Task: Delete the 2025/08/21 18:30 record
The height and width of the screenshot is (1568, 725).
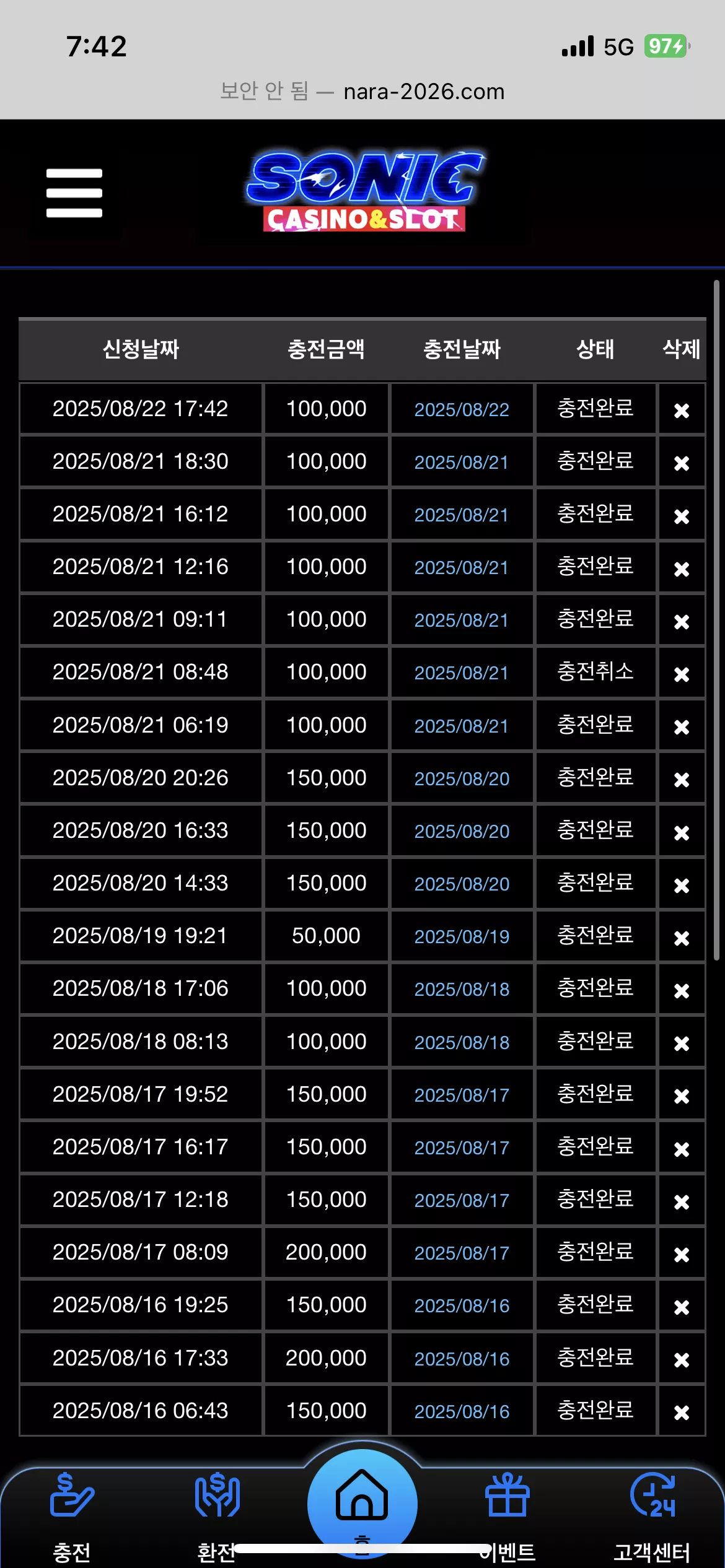Action: pos(682,463)
